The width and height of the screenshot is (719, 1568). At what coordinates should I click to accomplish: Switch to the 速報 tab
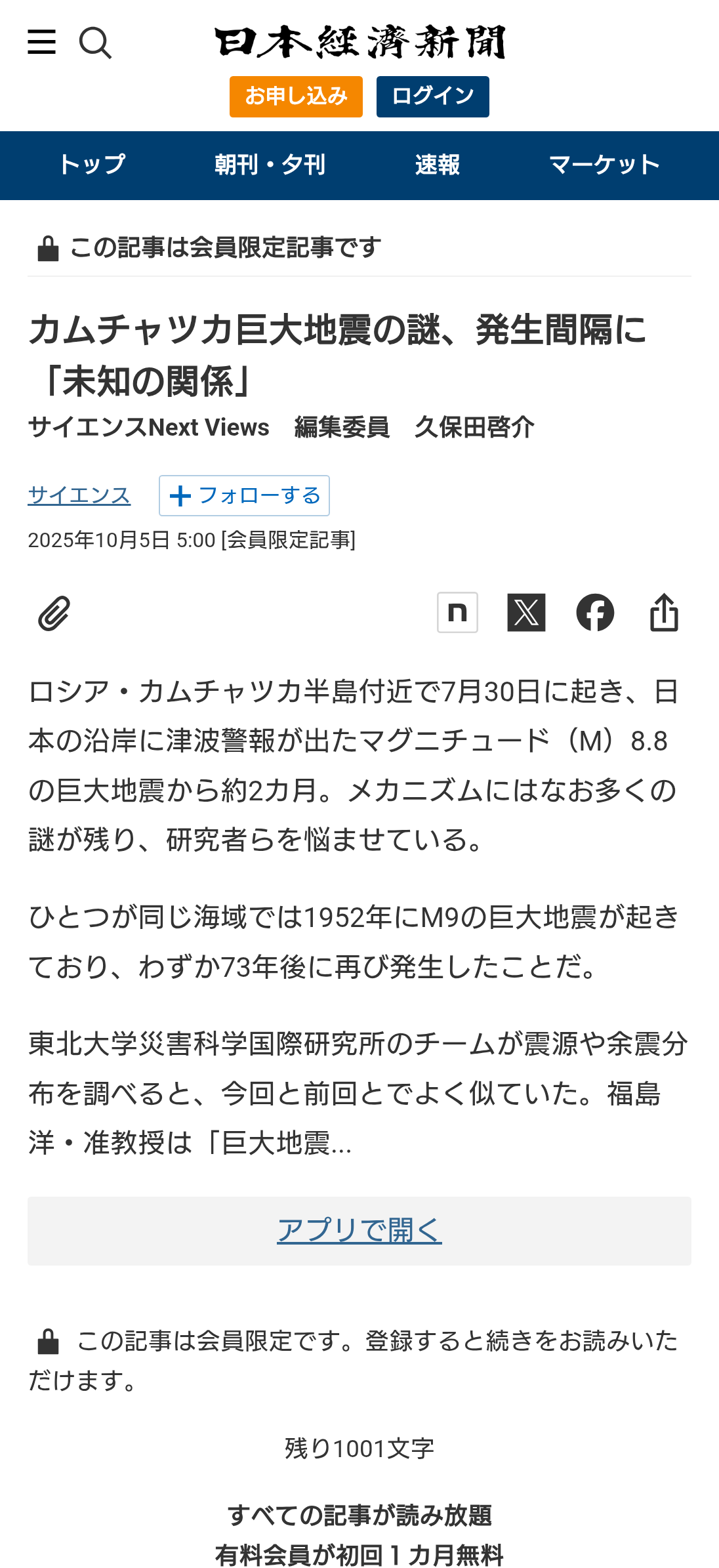[x=437, y=165]
